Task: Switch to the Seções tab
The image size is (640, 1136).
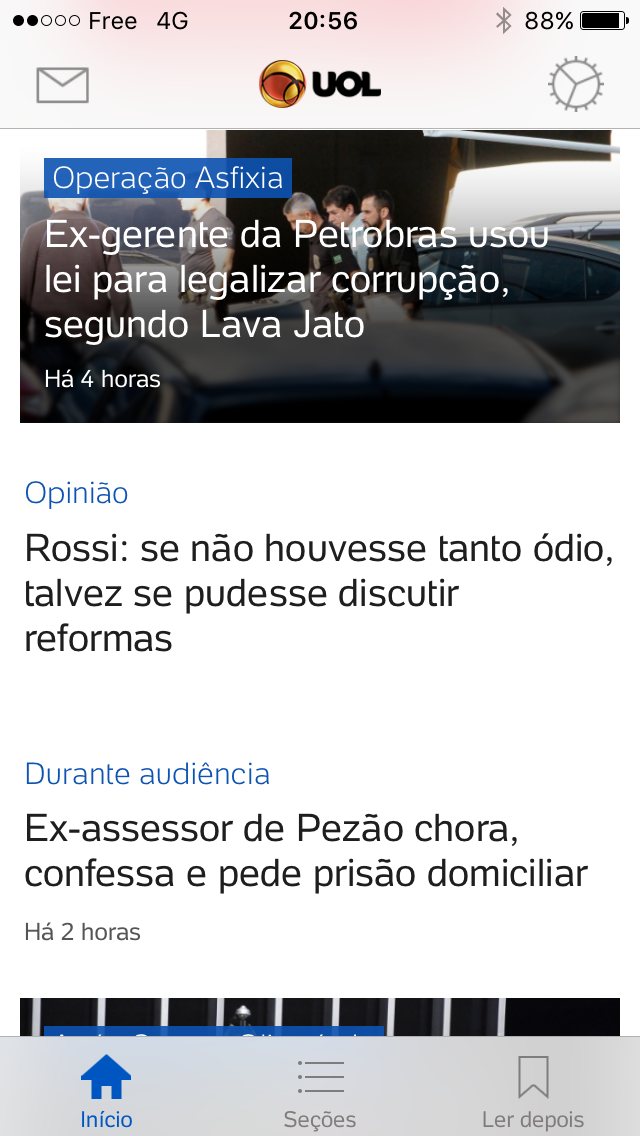Action: click(x=320, y=1093)
